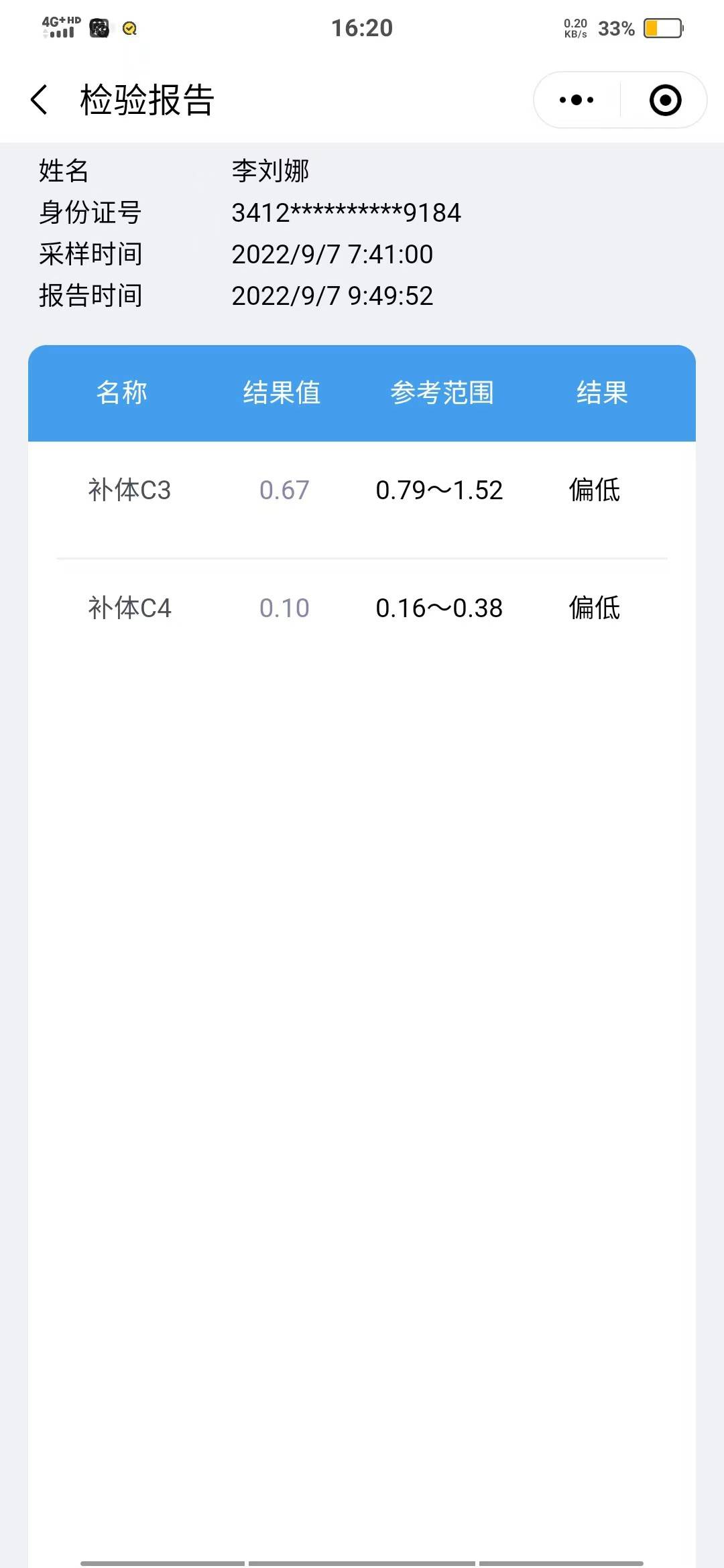The height and width of the screenshot is (1568, 724).
Task: Click the circular close mini-program button
Action: 663,99
